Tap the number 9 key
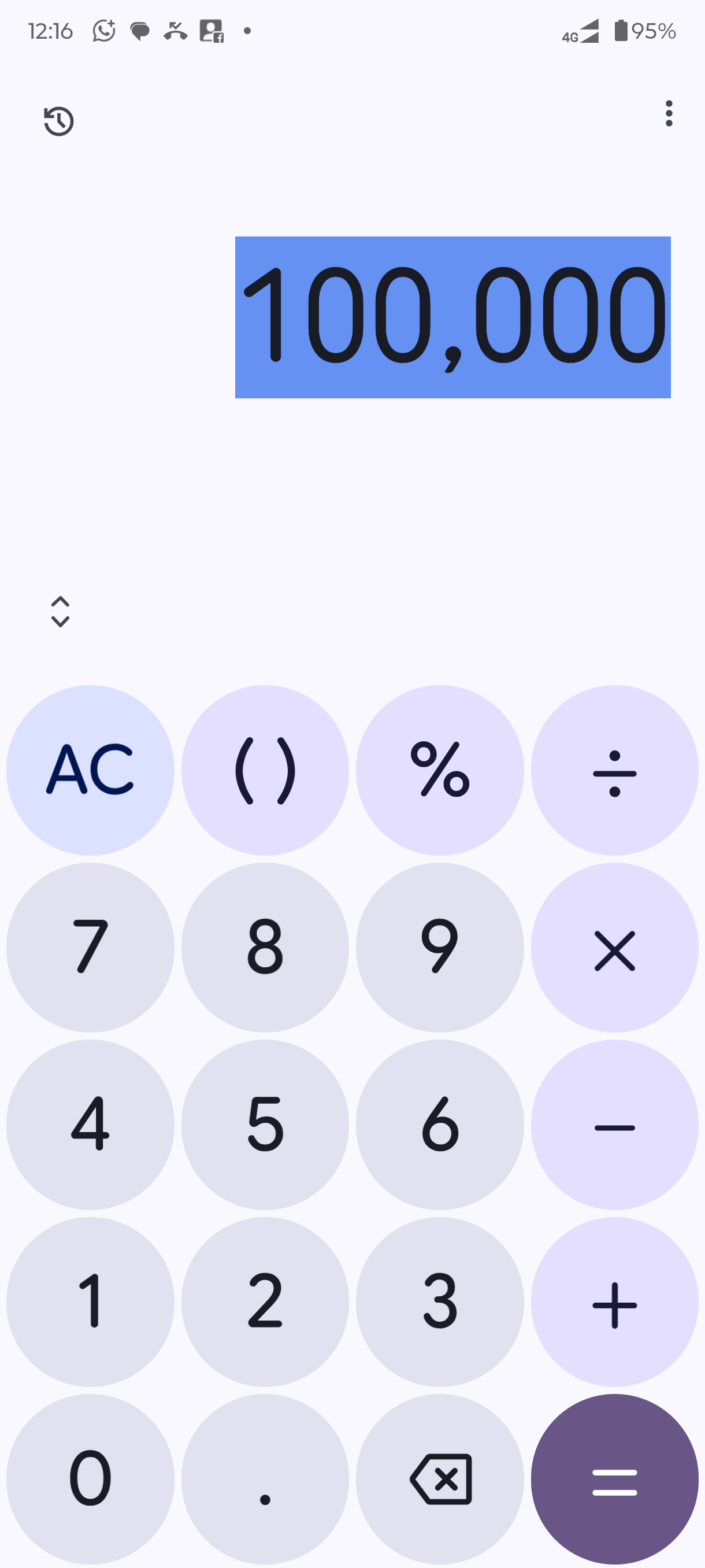705x1568 pixels. (440, 948)
